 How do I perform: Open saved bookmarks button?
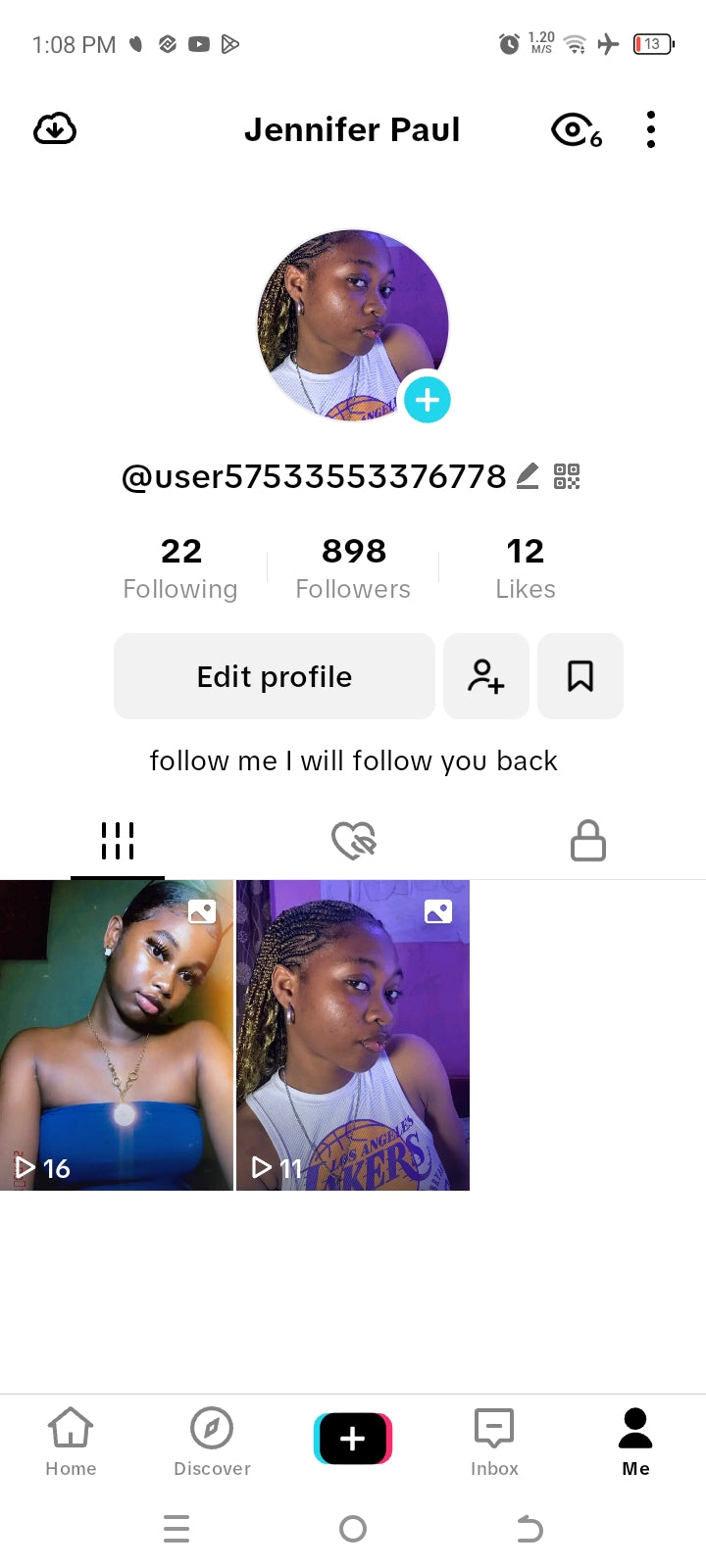(580, 676)
